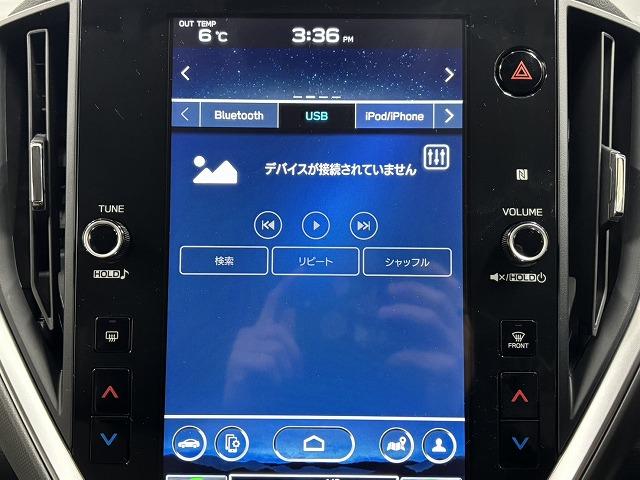
Task: Go to previous page with top left arrow
Action: click(186, 74)
